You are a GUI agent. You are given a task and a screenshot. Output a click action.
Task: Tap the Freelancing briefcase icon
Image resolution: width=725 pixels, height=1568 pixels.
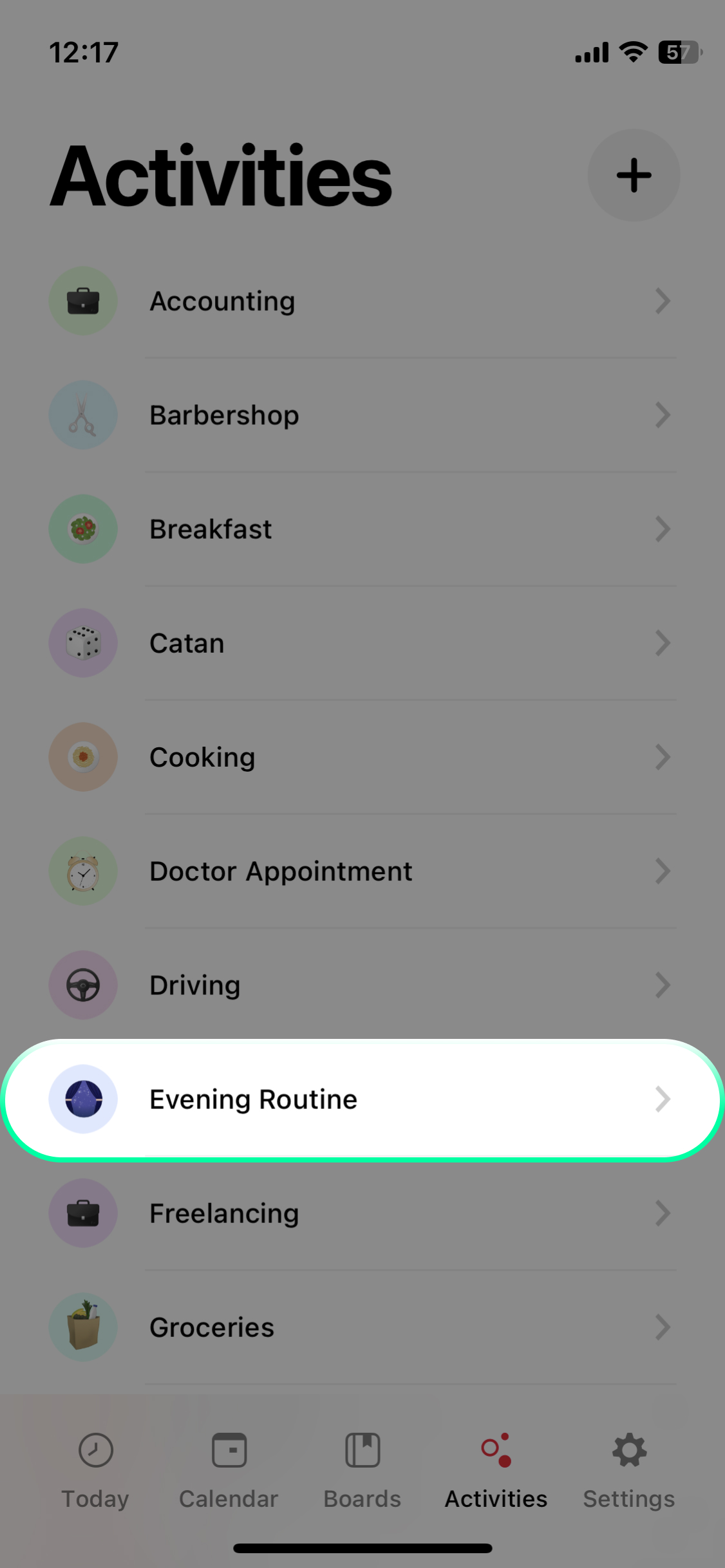[x=83, y=1213]
